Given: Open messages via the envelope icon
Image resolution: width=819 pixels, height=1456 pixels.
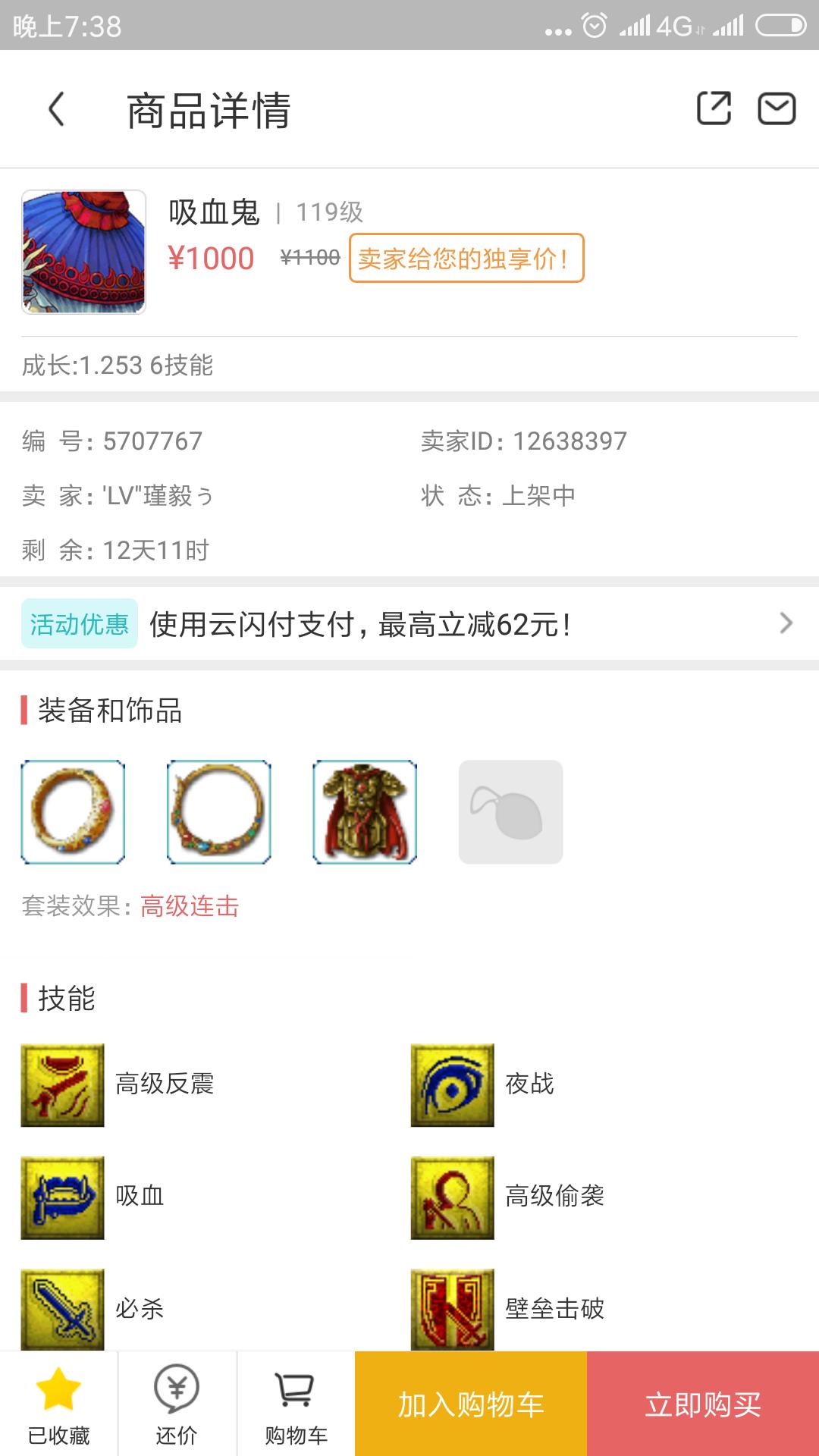Looking at the screenshot, I should [777, 108].
